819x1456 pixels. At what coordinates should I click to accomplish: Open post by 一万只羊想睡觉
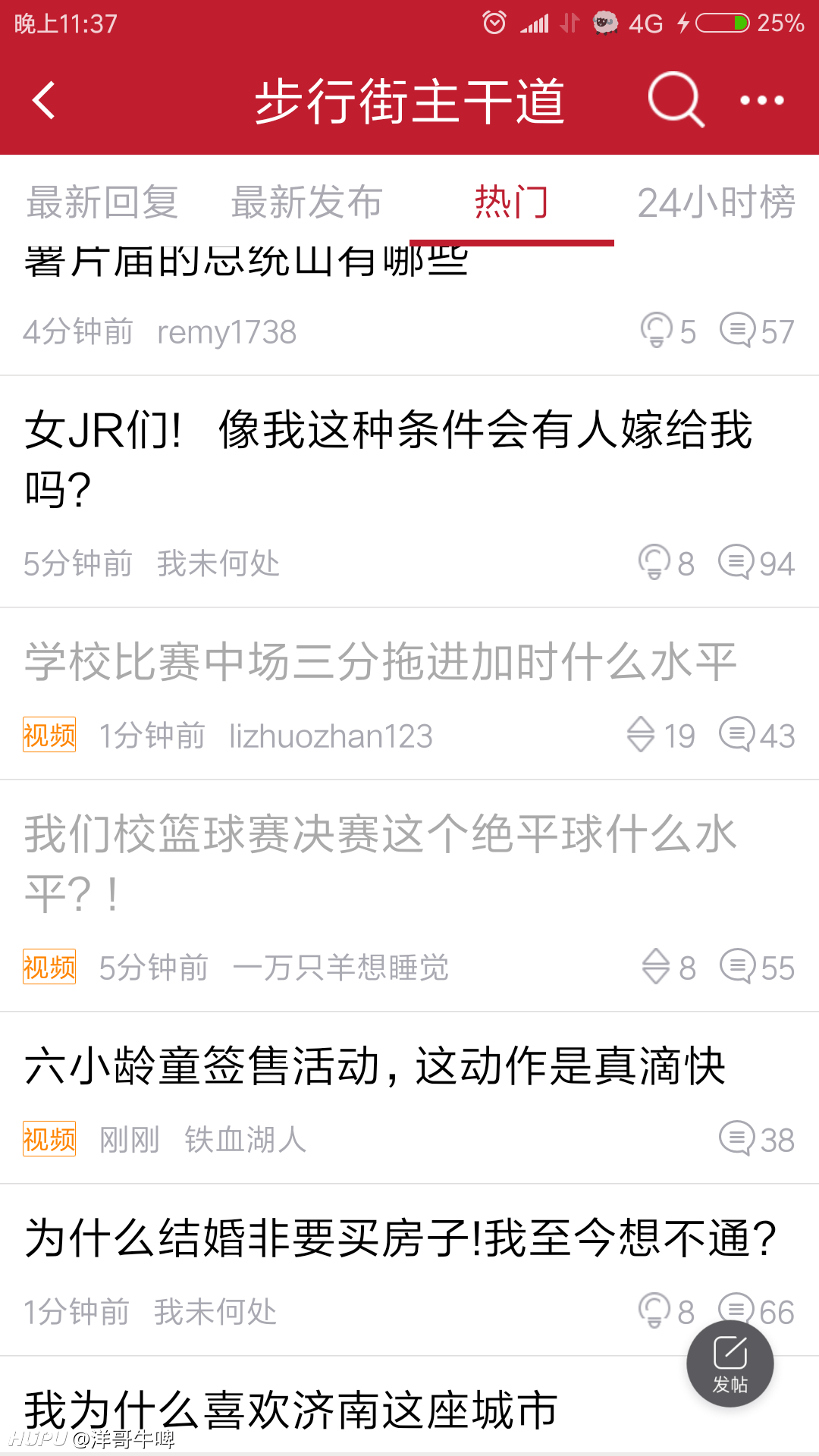pyautogui.click(x=409, y=896)
